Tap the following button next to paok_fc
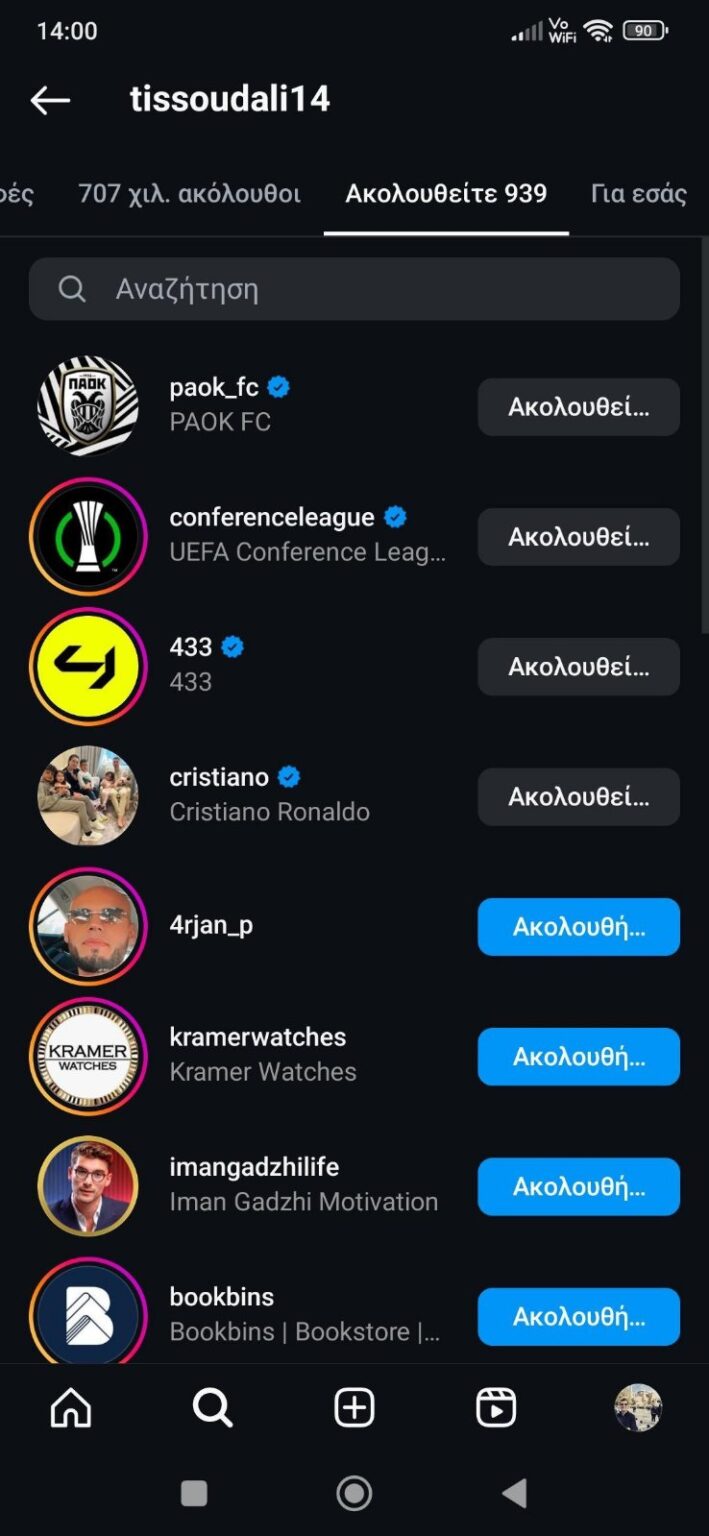The height and width of the screenshot is (1536, 709). pyautogui.click(x=578, y=407)
